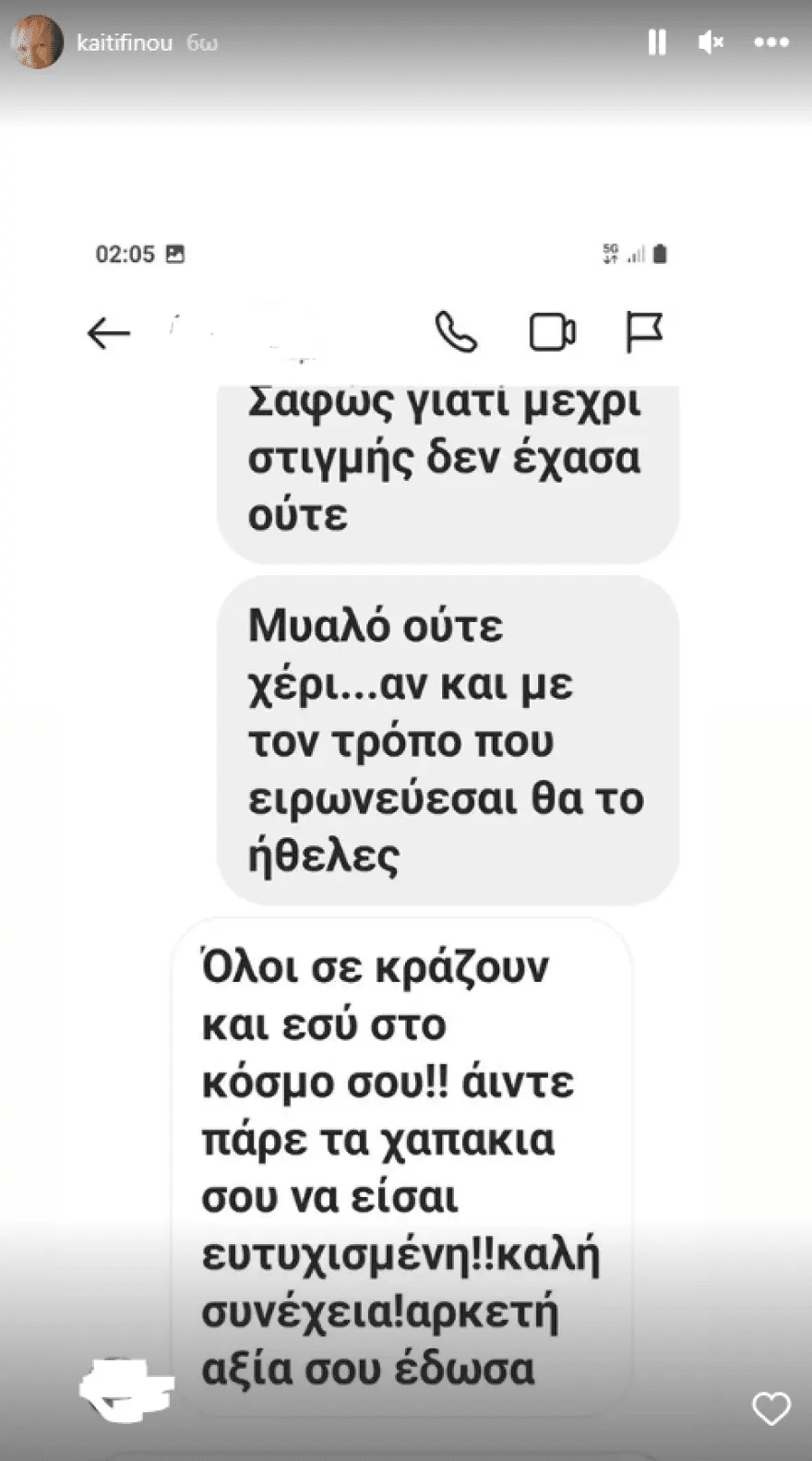Image resolution: width=812 pixels, height=1461 pixels.
Task: Open kaitifinou's profile
Action: (124, 43)
